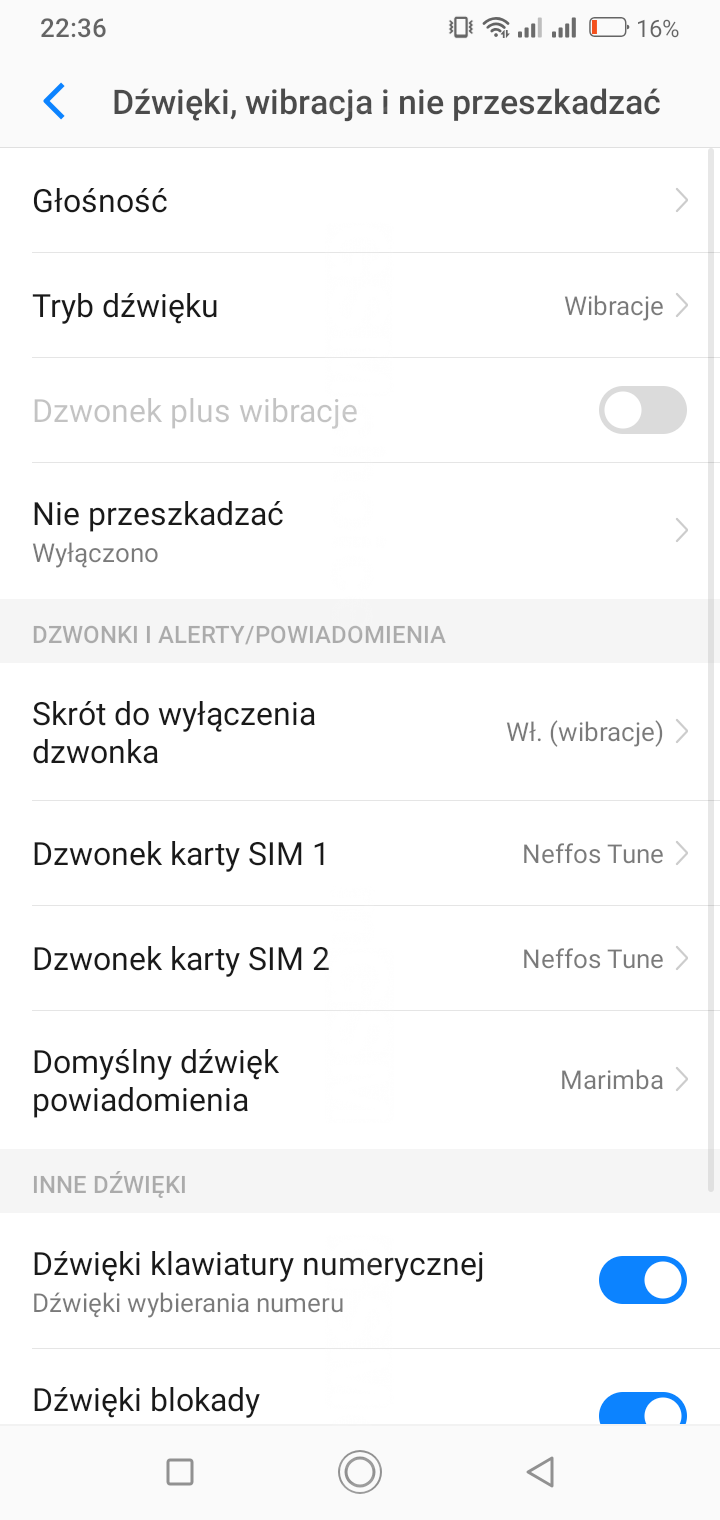
Task: Tap the system home button
Action: click(x=360, y=1472)
